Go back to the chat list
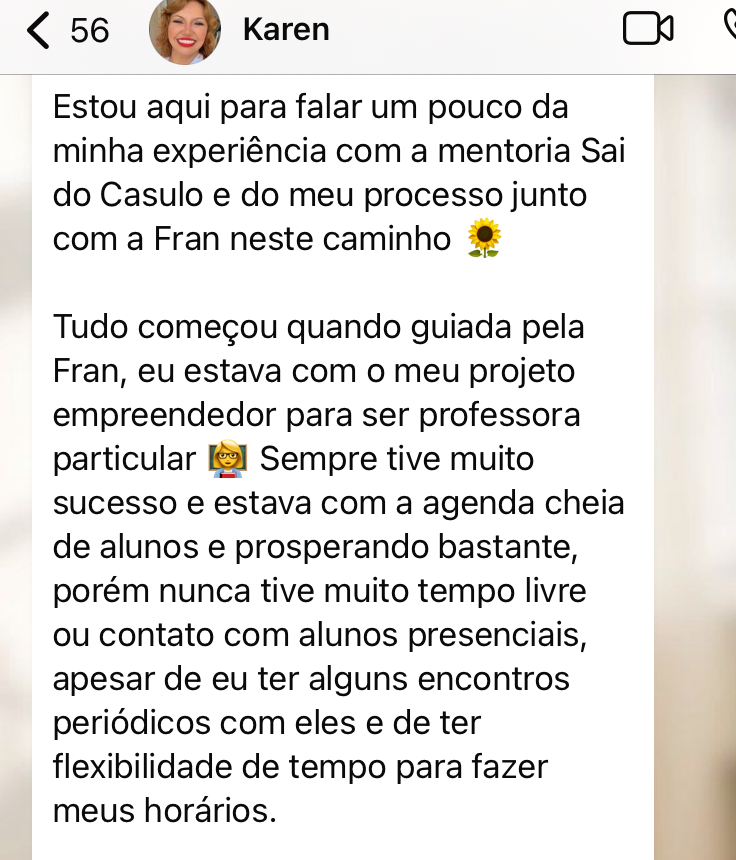736x860 pixels. [x=40, y=30]
